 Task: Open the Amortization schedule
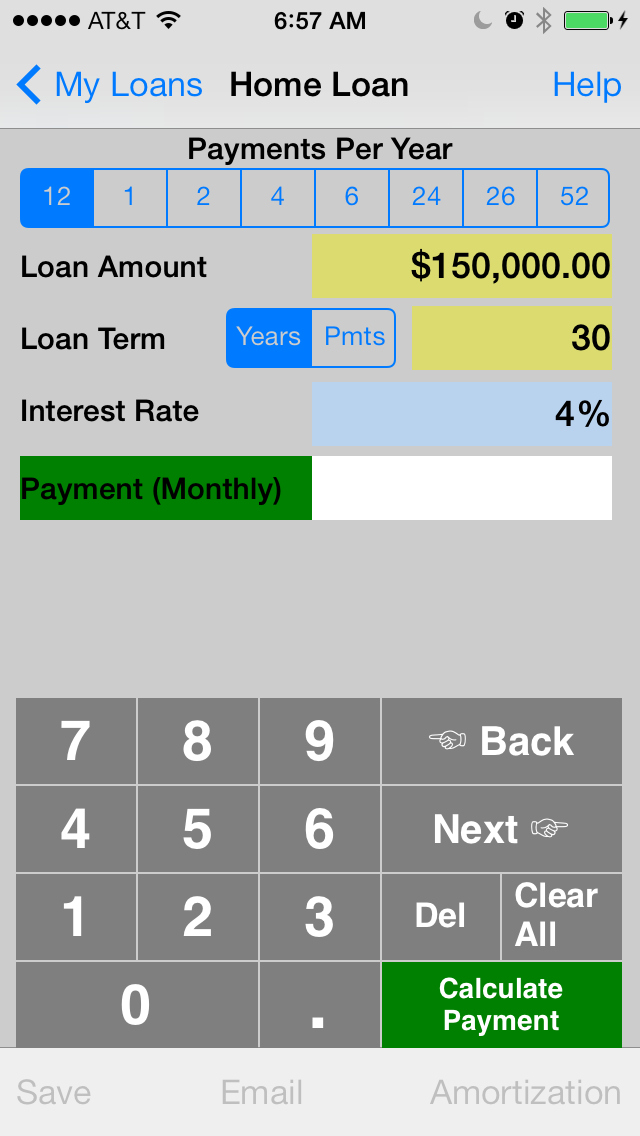coord(525,1093)
